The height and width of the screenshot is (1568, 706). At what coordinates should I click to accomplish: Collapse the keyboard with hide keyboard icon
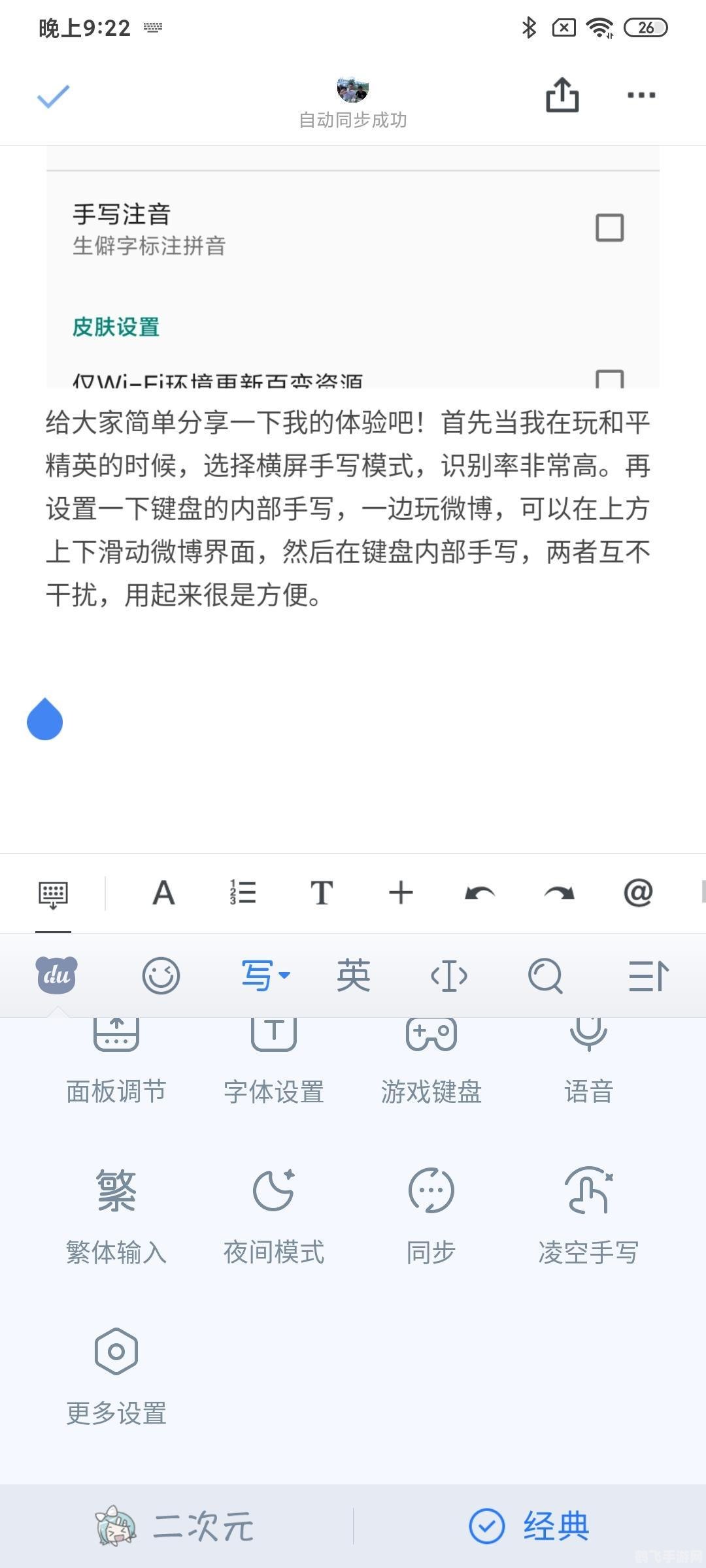(x=53, y=892)
